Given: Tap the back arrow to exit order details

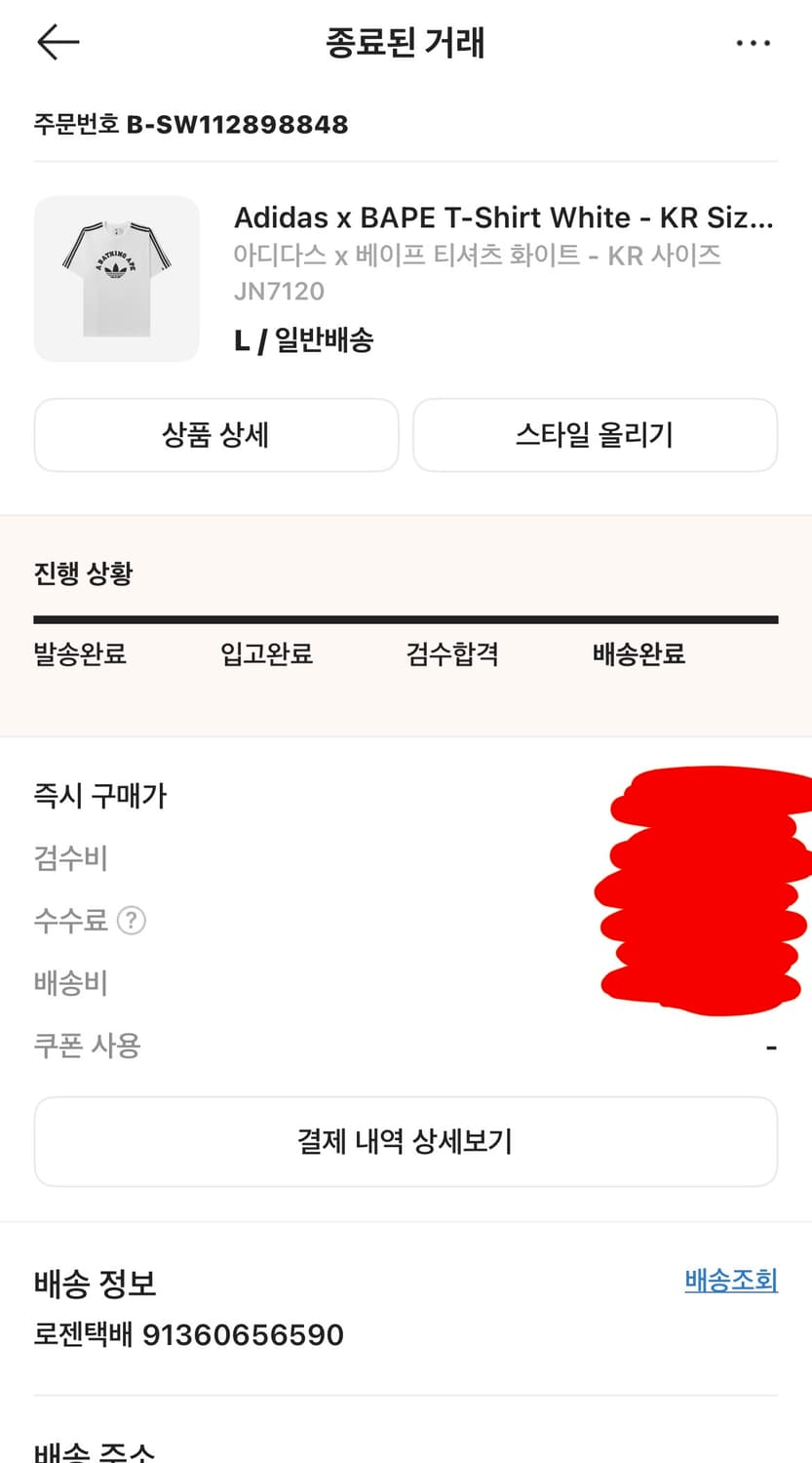Looking at the screenshot, I should tap(57, 42).
